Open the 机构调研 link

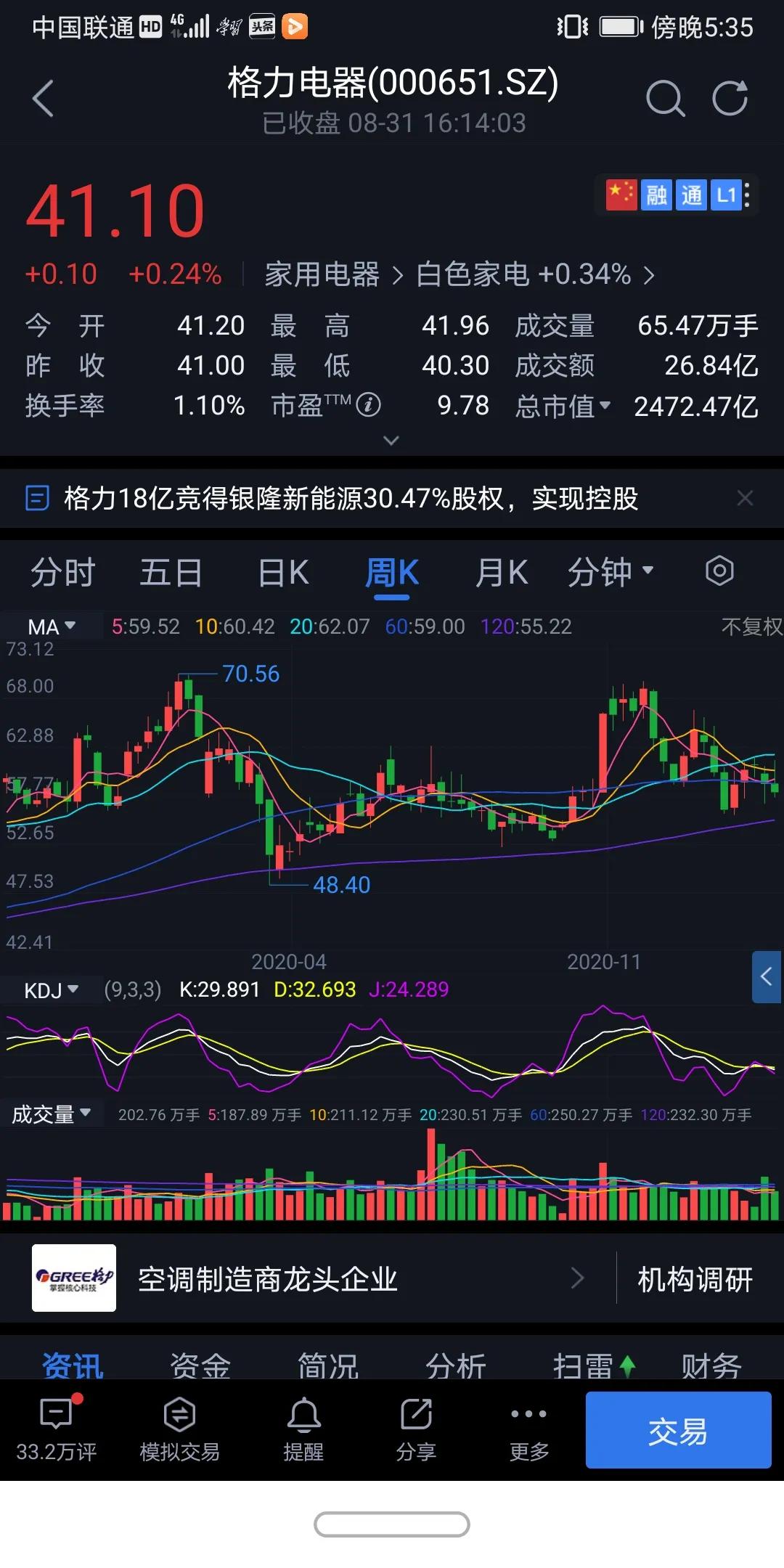[x=695, y=1278]
